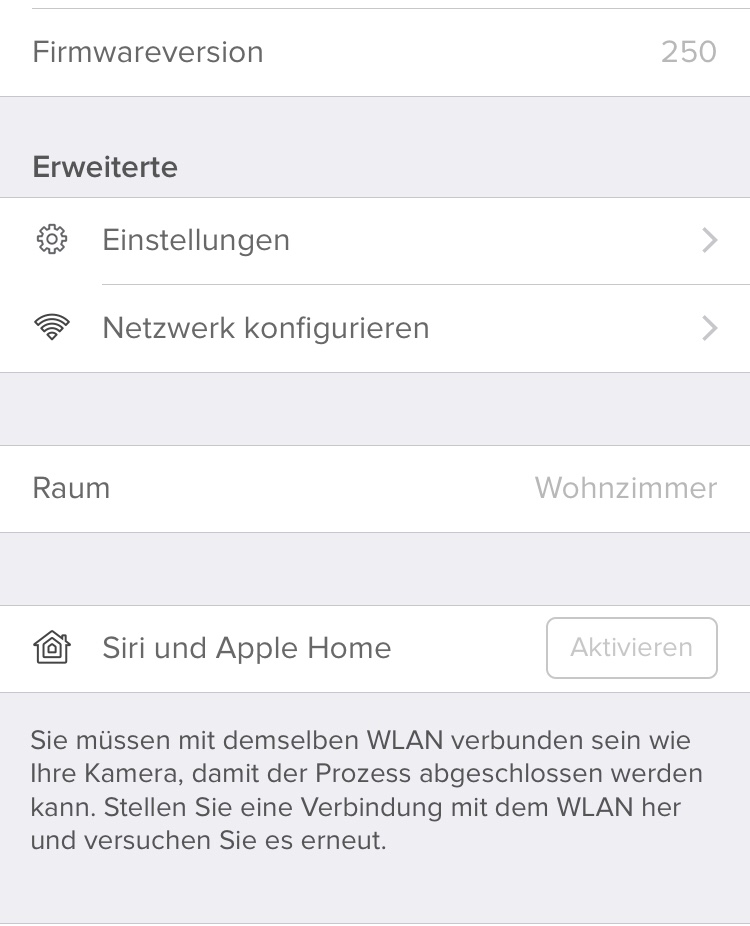Open the Einstellungen row
Screen dimensions: 750x926
coord(375,241)
